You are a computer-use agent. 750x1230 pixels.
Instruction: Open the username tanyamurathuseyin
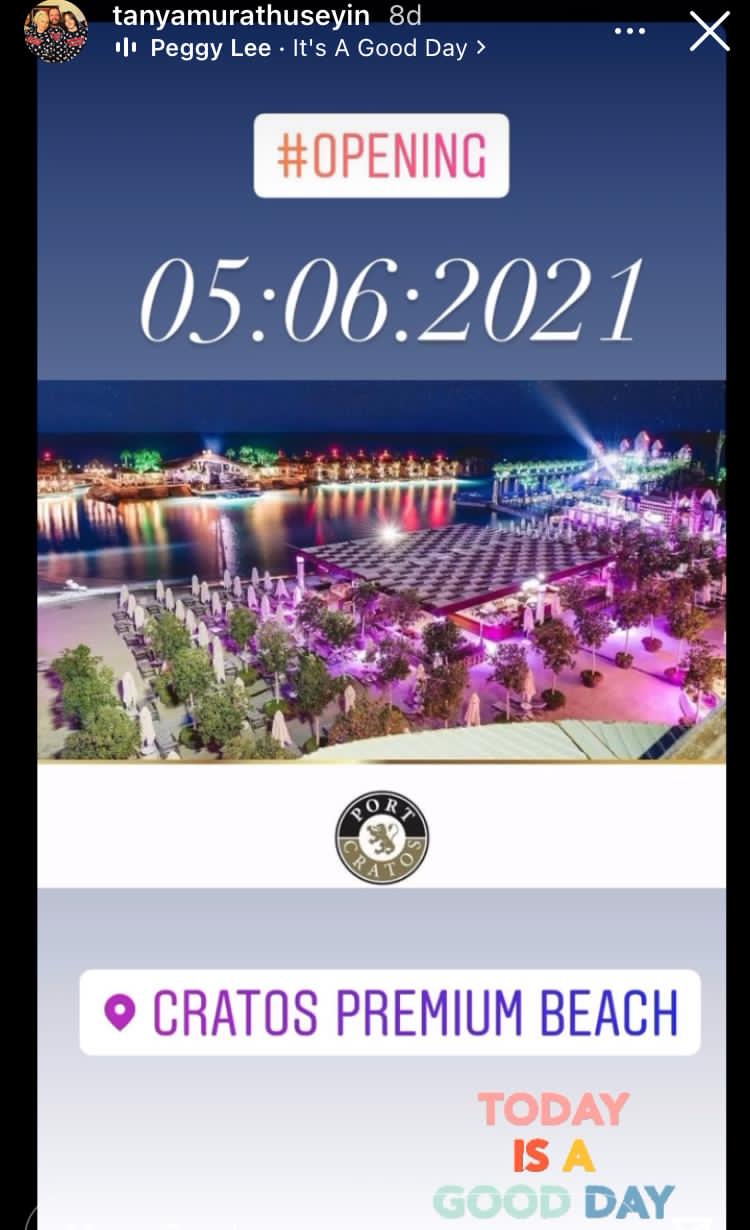(241, 15)
